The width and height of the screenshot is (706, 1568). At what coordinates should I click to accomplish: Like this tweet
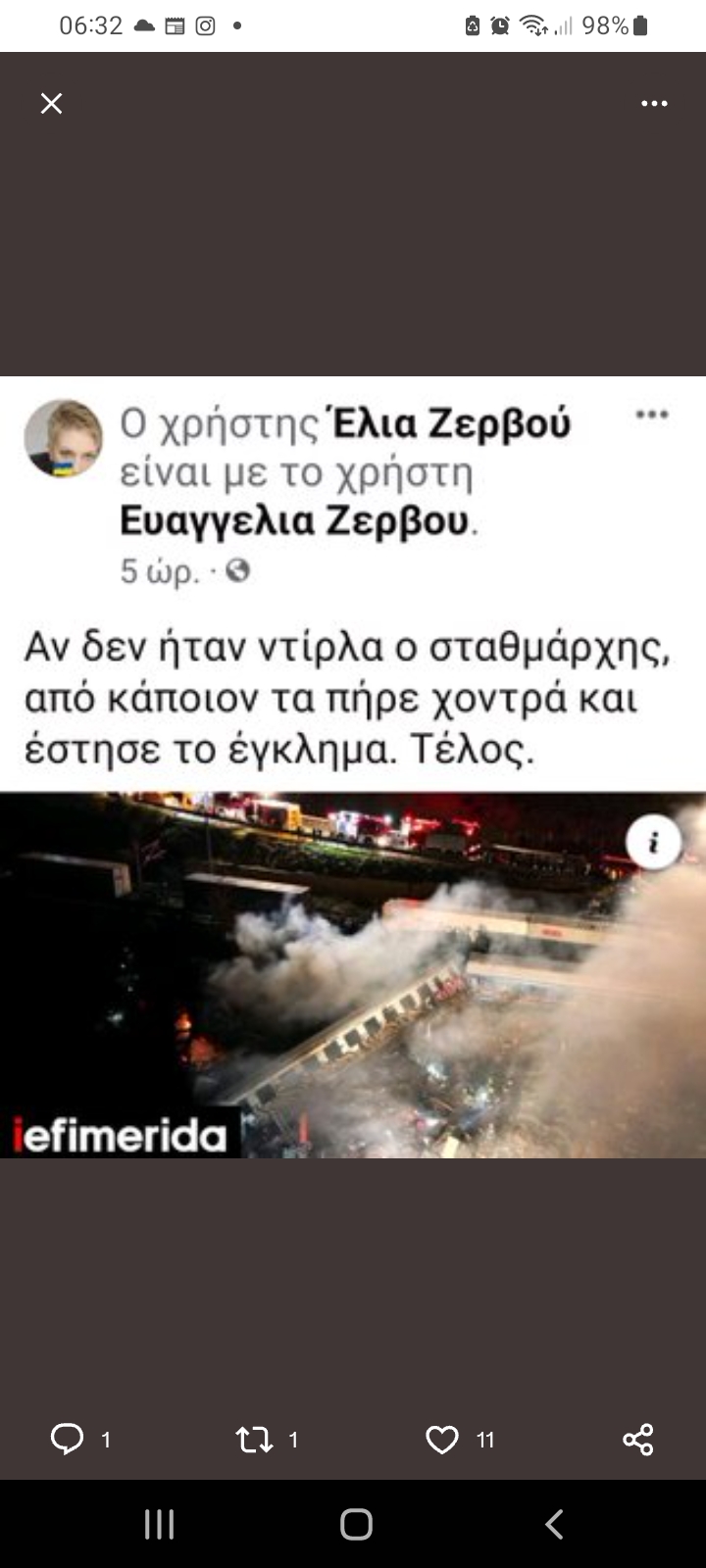442,1439
